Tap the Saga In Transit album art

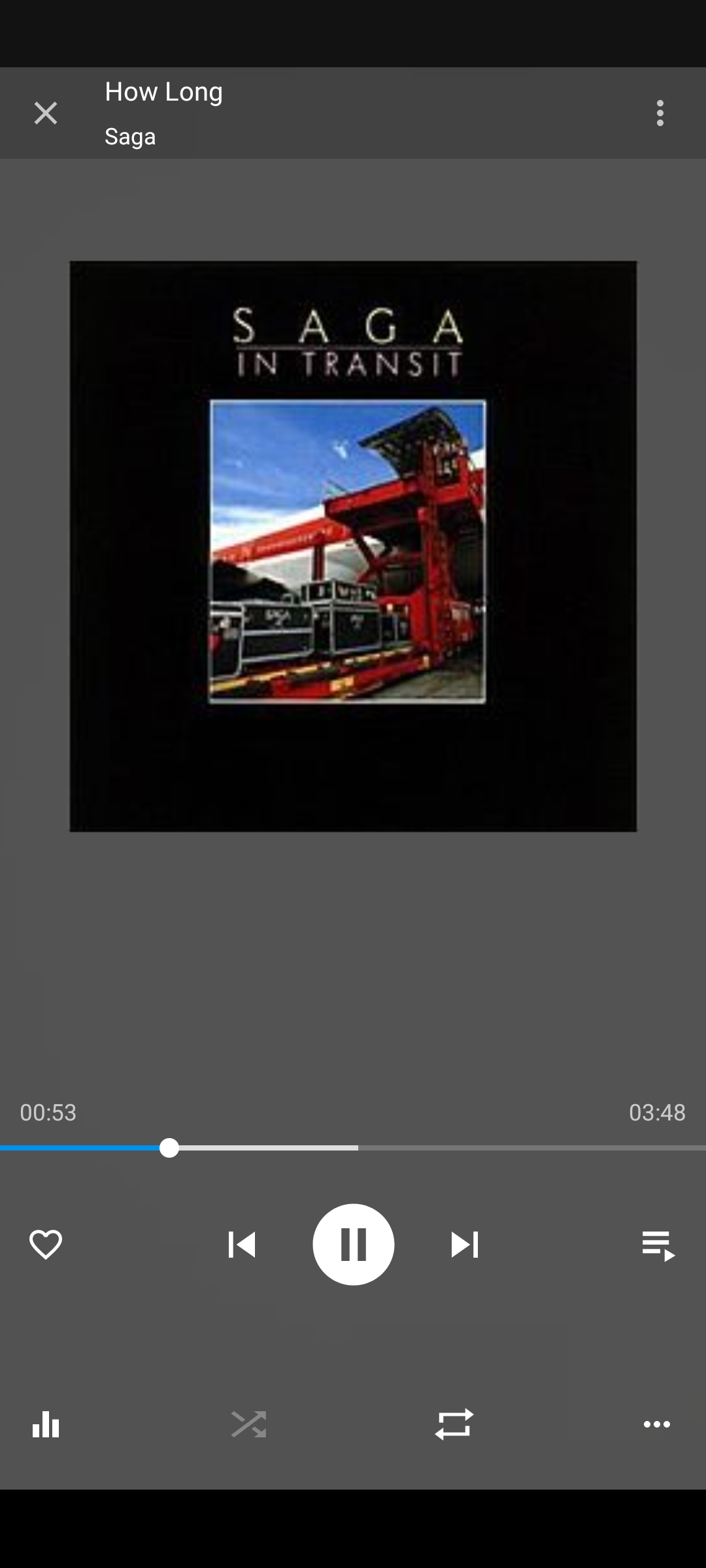353,546
